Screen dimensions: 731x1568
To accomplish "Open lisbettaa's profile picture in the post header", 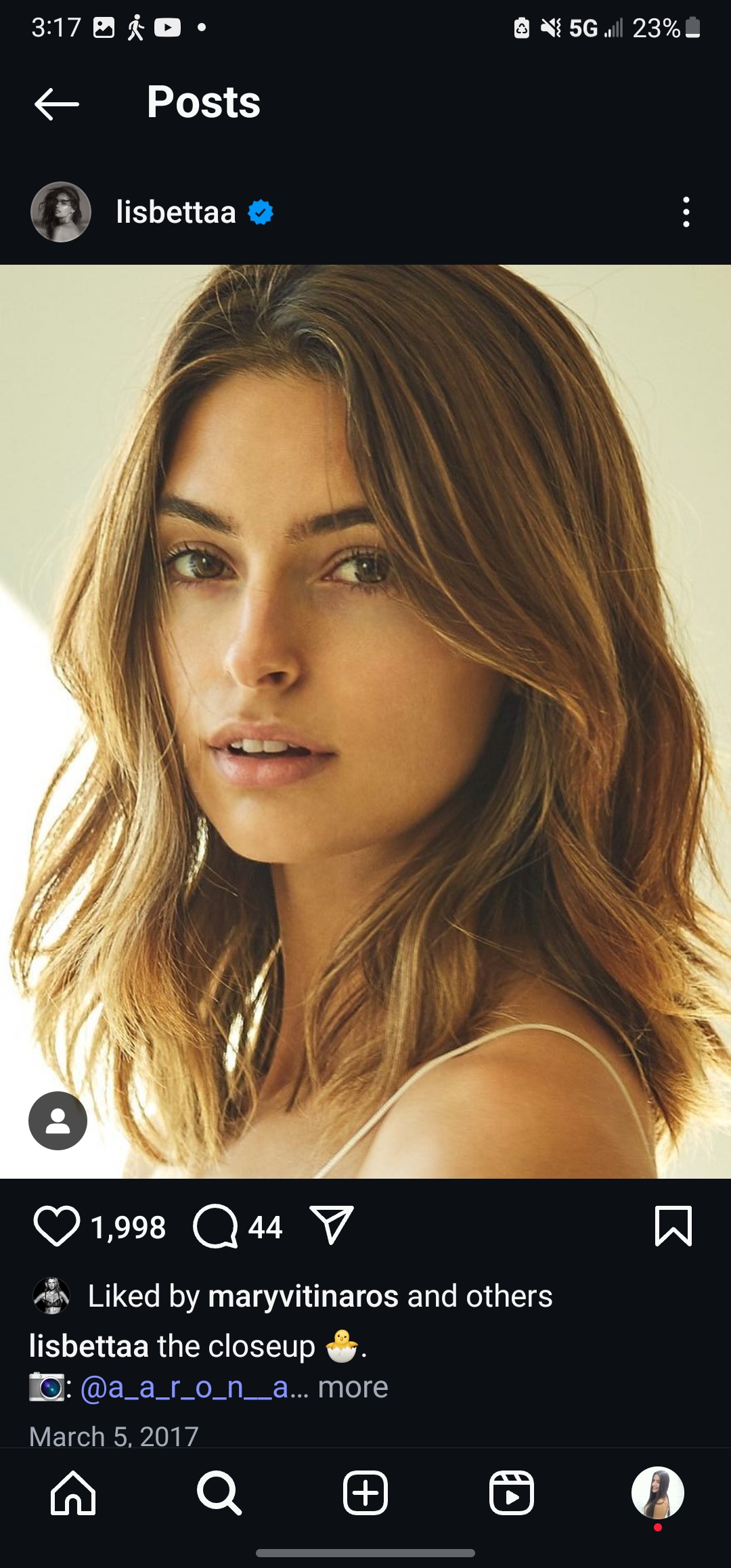I will 61,212.
